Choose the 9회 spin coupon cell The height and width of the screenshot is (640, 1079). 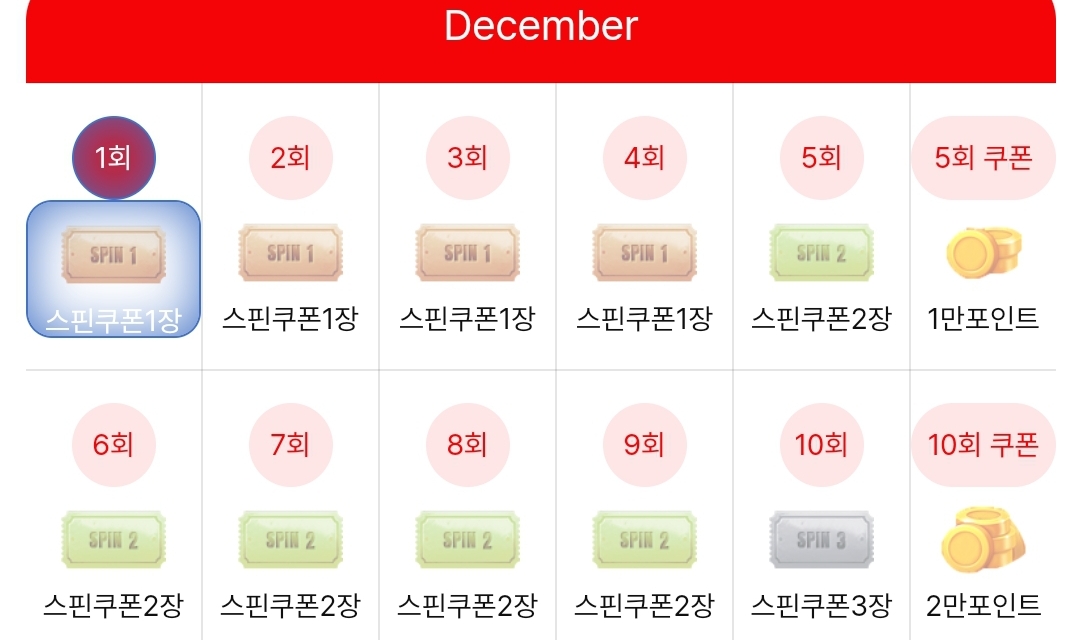(x=644, y=540)
